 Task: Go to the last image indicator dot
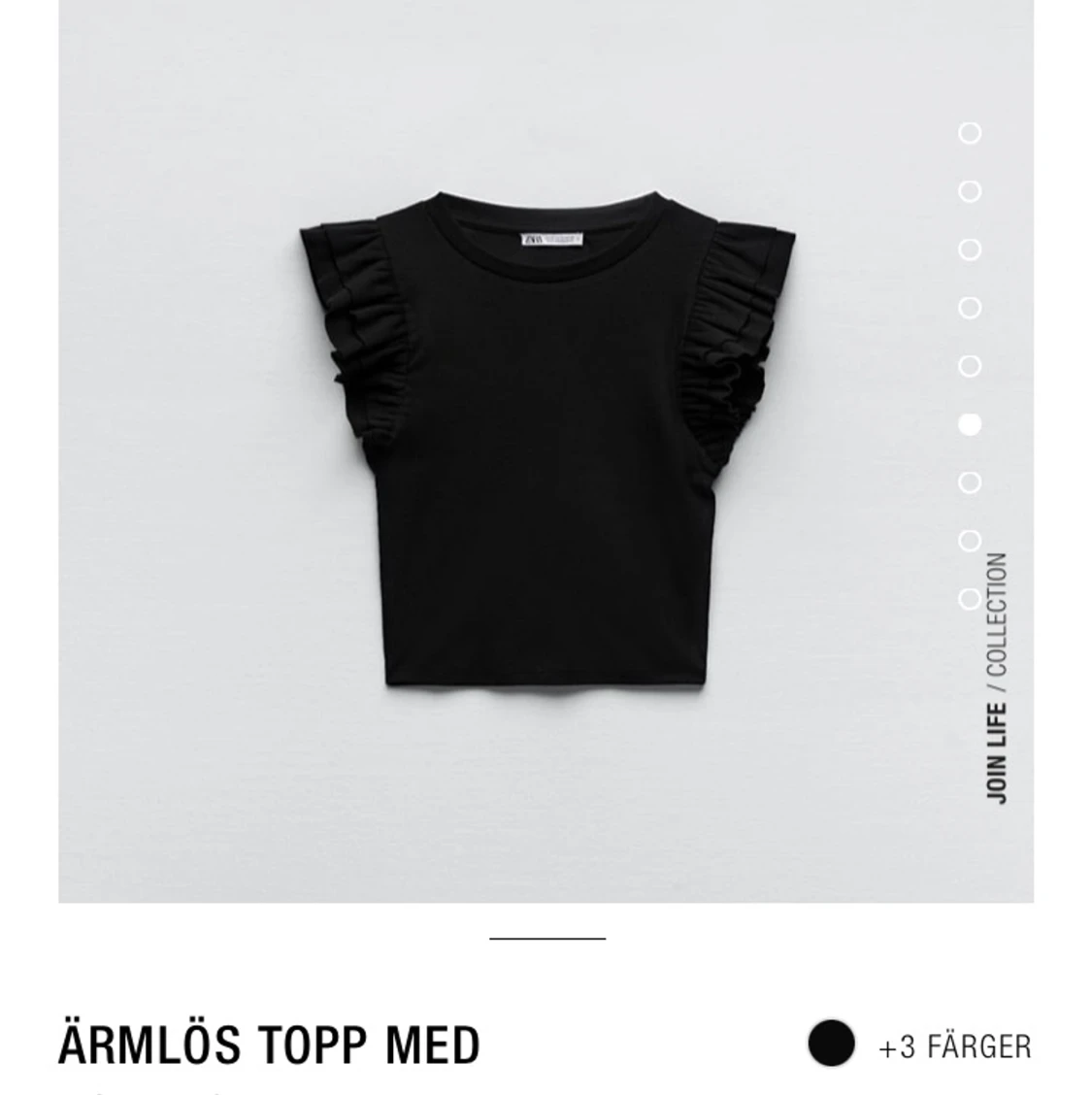(969, 599)
